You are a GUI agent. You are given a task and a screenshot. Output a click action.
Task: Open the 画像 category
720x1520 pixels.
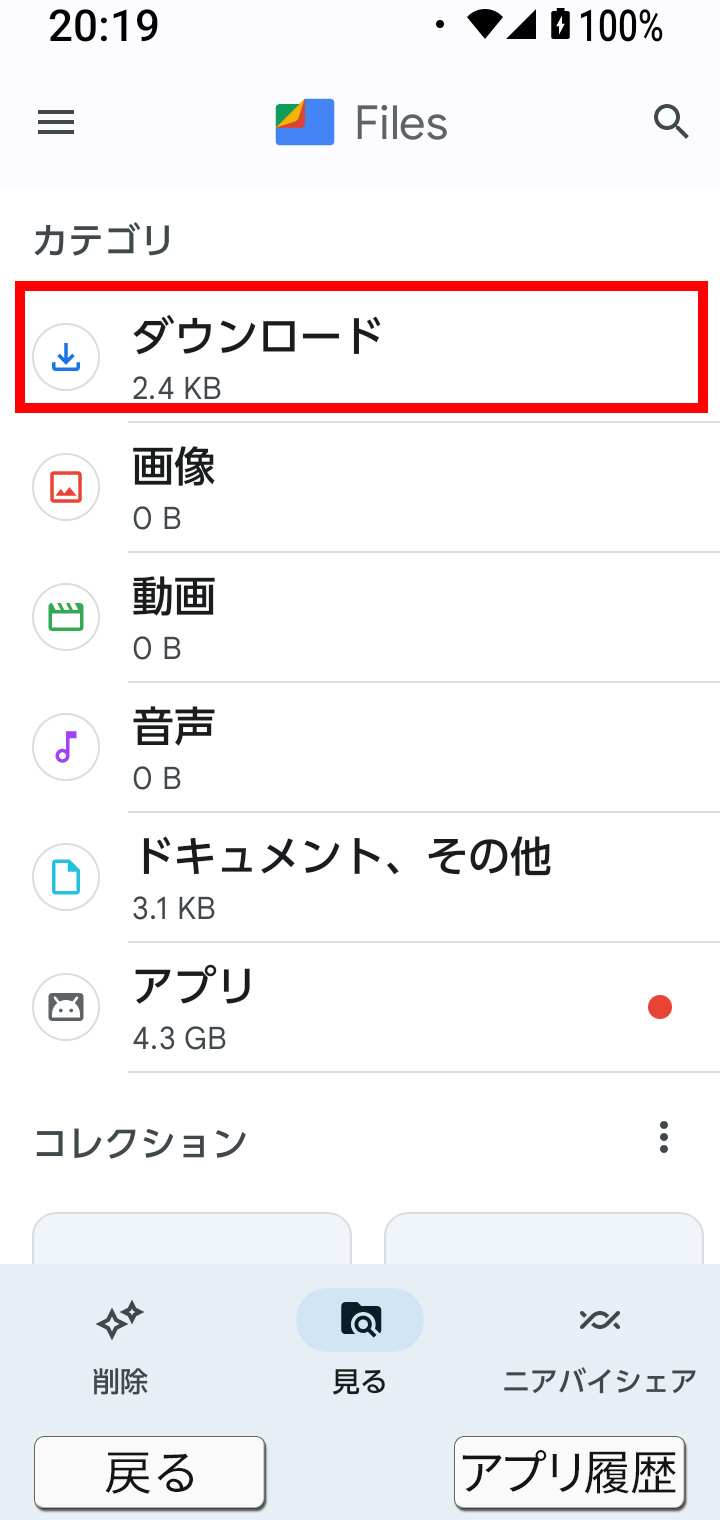coord(360,487)
